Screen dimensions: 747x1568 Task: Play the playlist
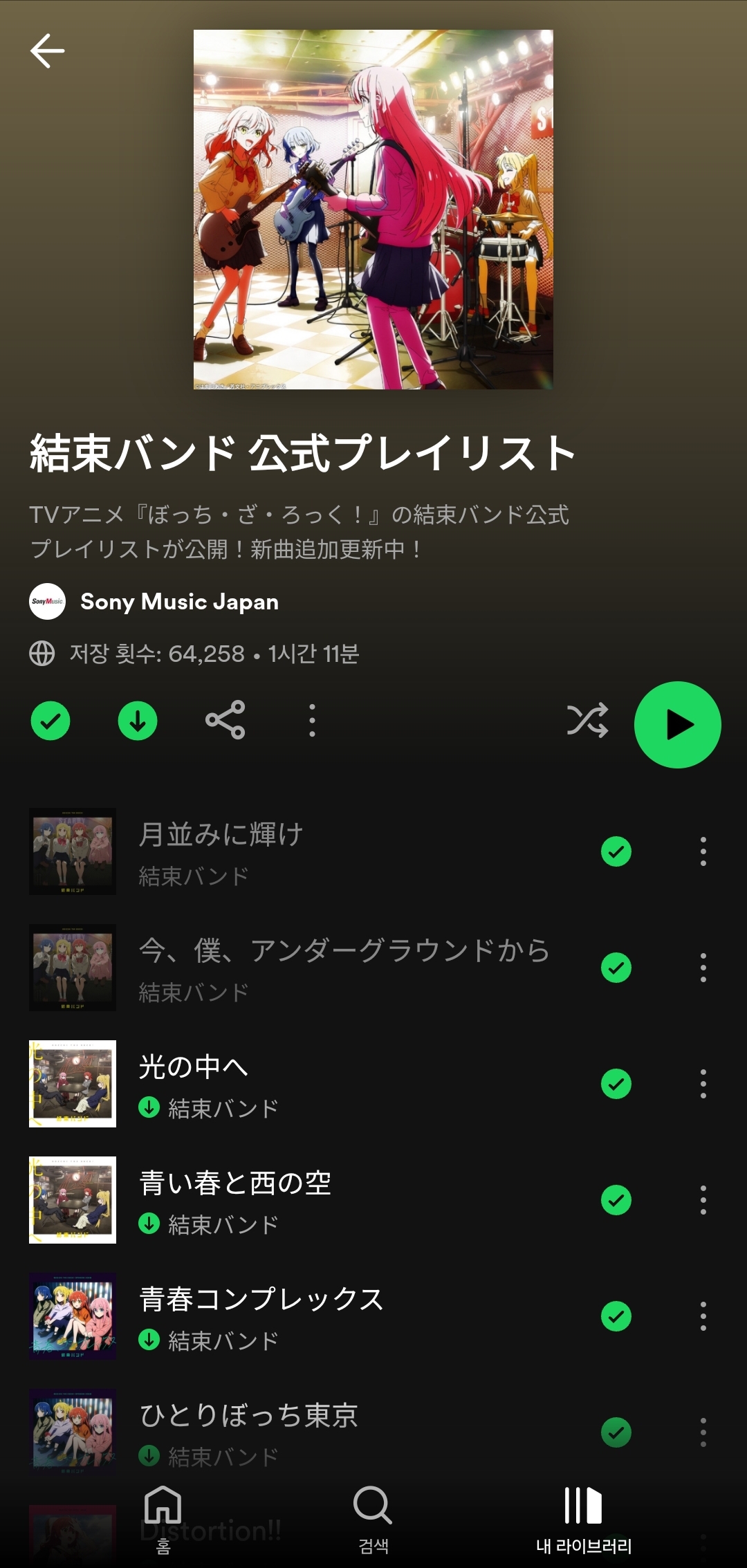tap(677, 724)
